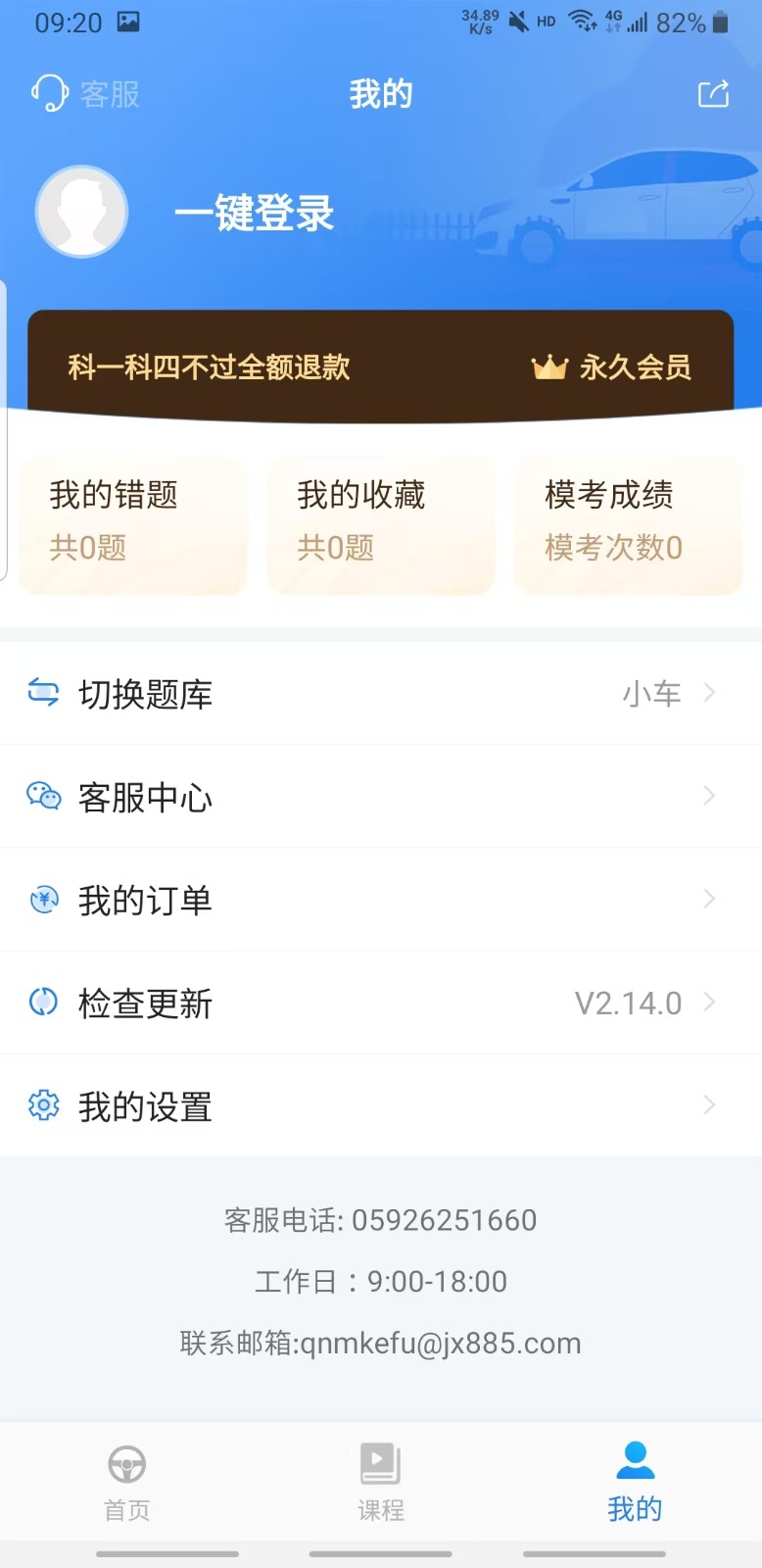Open the 永久会员 membership banner
The image size is (762, 1568).
point(611,367)
